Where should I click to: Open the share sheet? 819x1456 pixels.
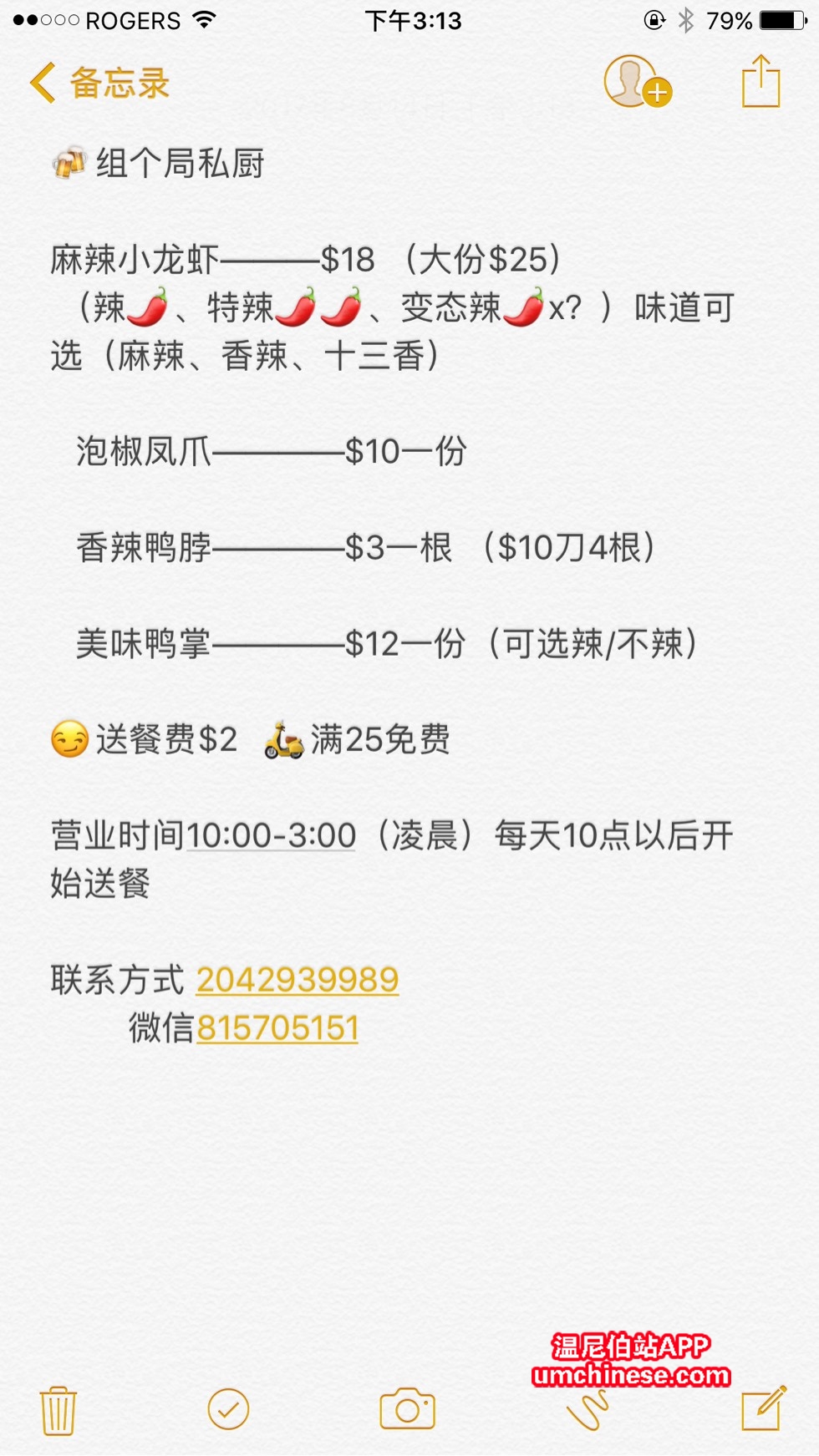click(760, 82)
